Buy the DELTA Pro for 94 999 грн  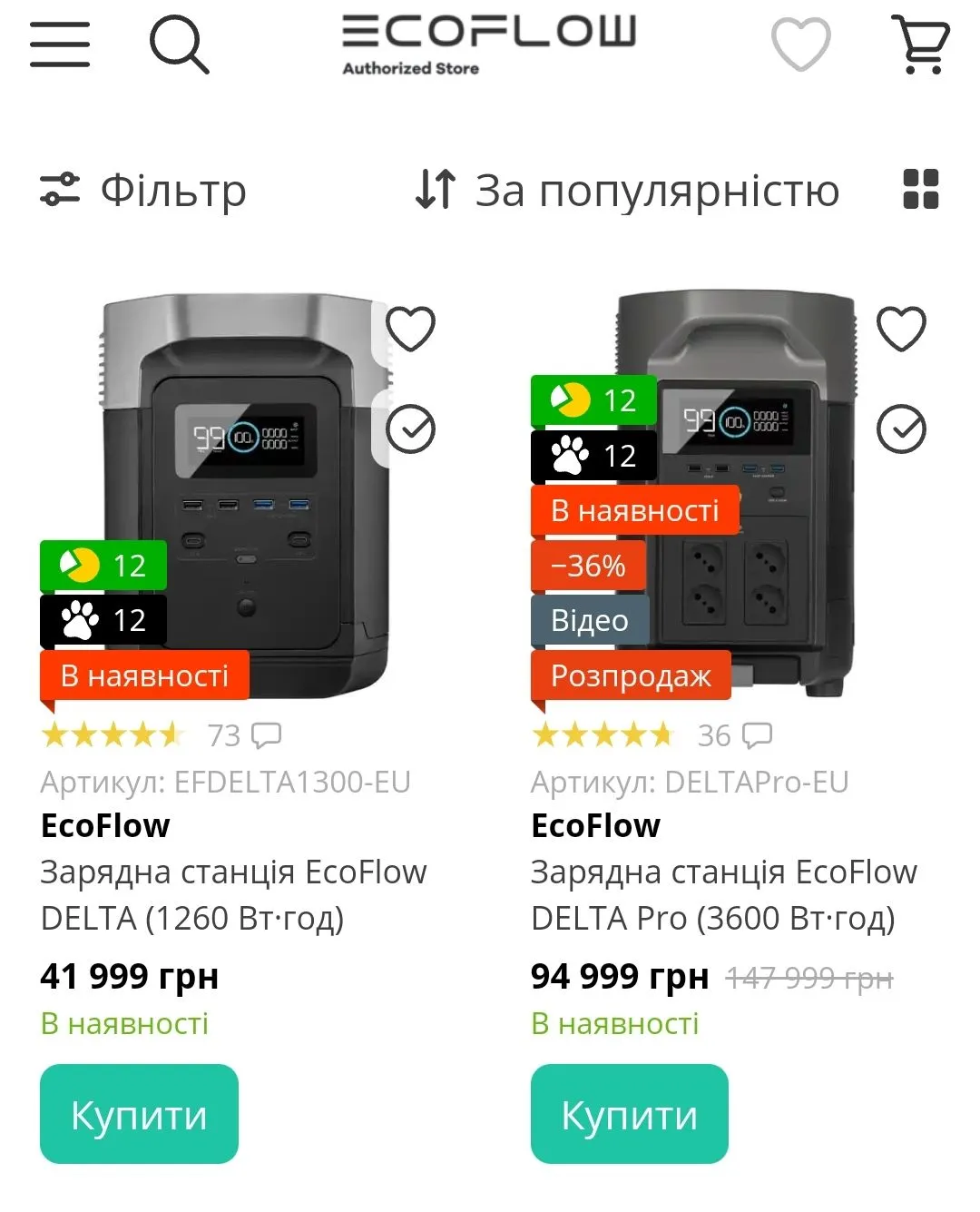(630, 1114)
